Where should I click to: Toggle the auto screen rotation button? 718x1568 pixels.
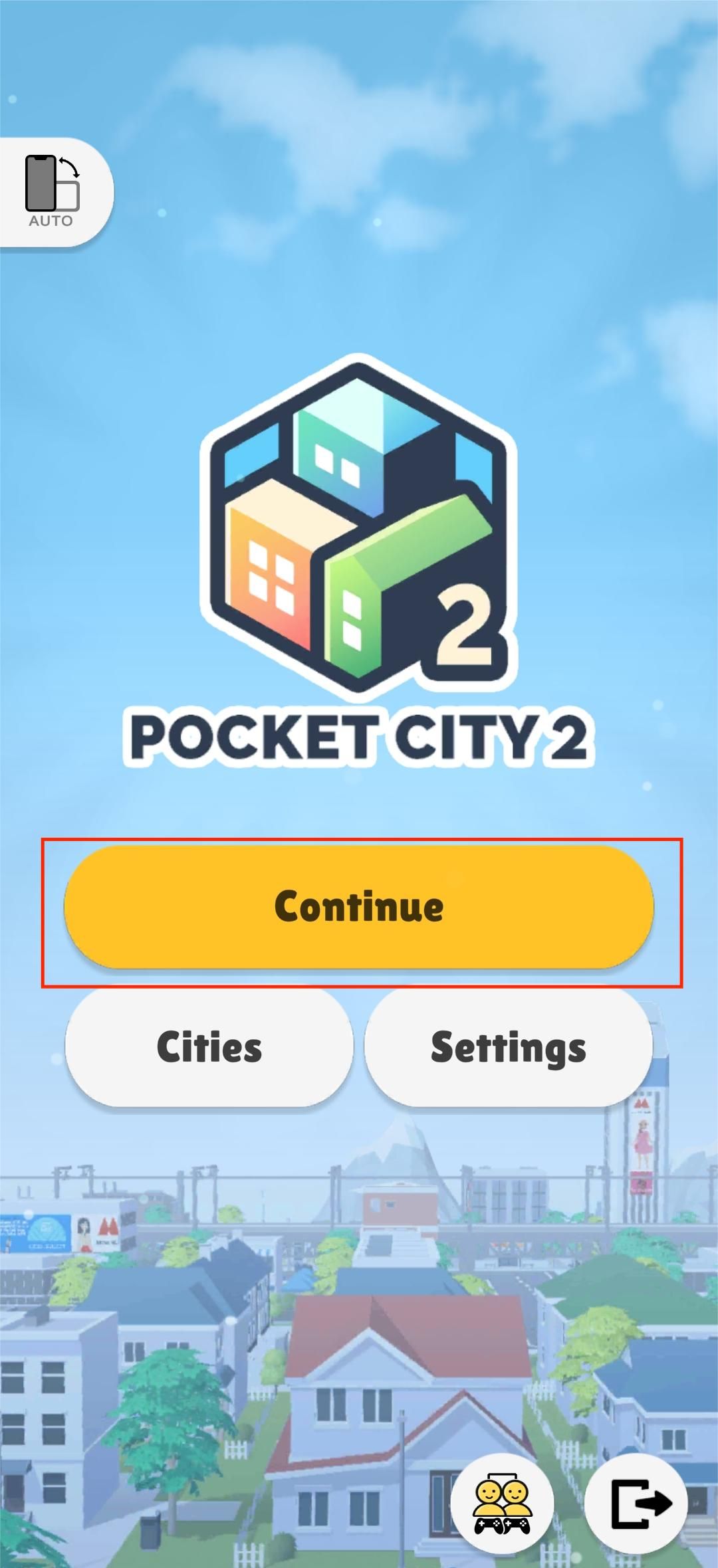pyautogui.click(x=53, y=191)
